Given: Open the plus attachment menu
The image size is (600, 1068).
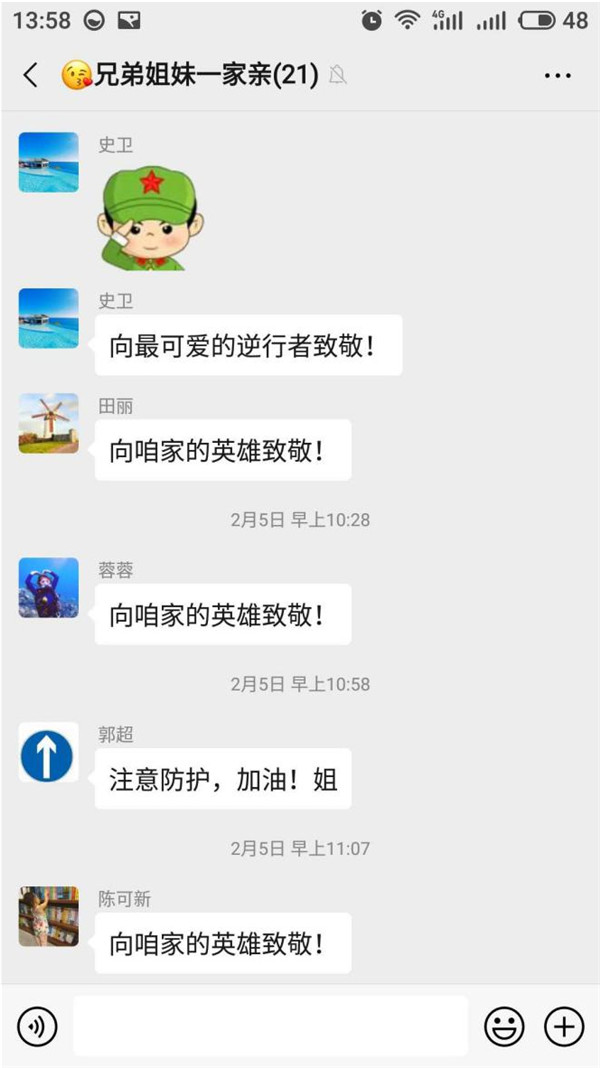Looking at the screenshot, I should (563, 1026).
